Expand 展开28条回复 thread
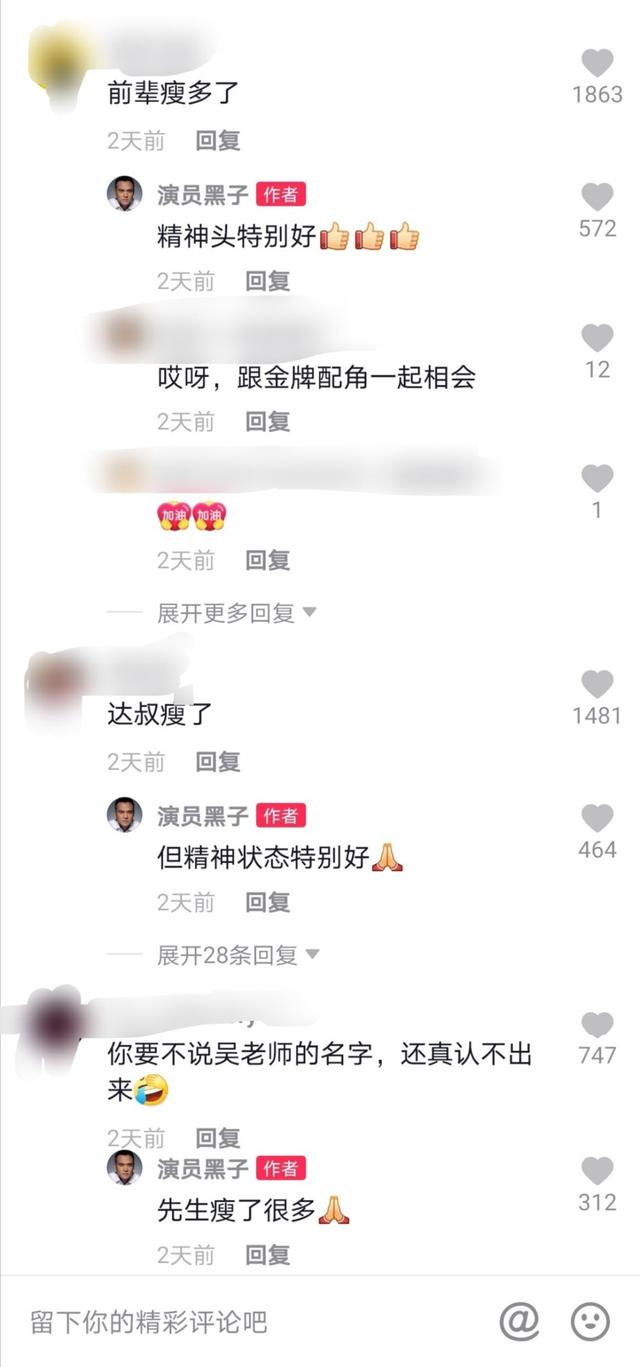The width and height of the screenshot is (640, 1367). point(238,955)
